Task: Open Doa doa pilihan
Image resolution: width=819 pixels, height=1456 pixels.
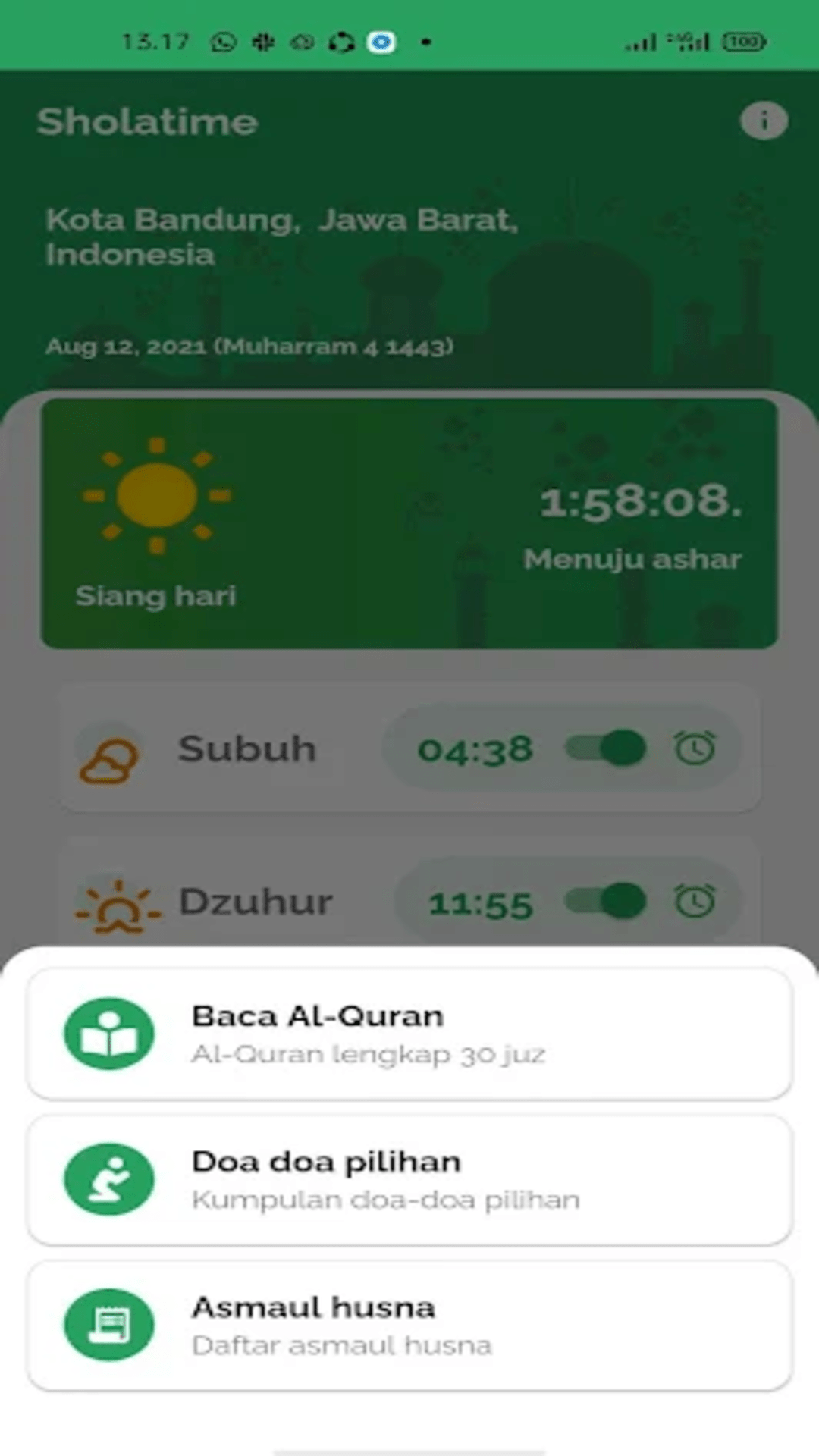Action: pos(409,1180)
